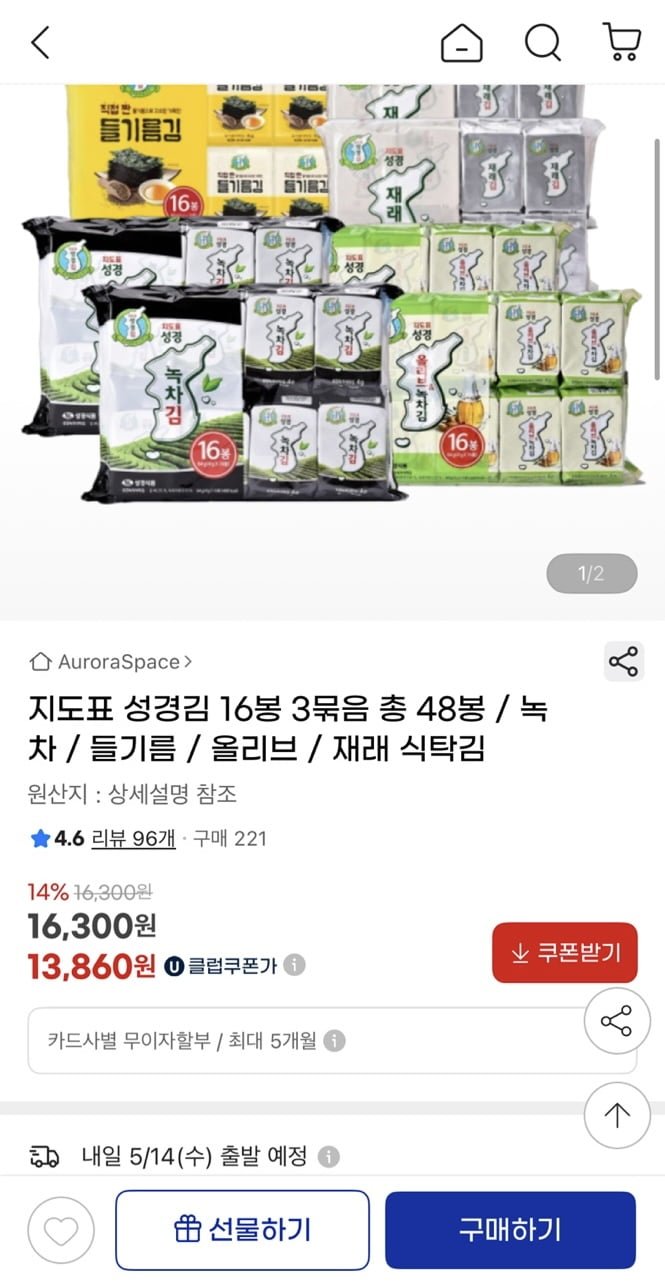Open search from the top bar
The height and width of the screenshot is (1288, 665).
[543, 43]
